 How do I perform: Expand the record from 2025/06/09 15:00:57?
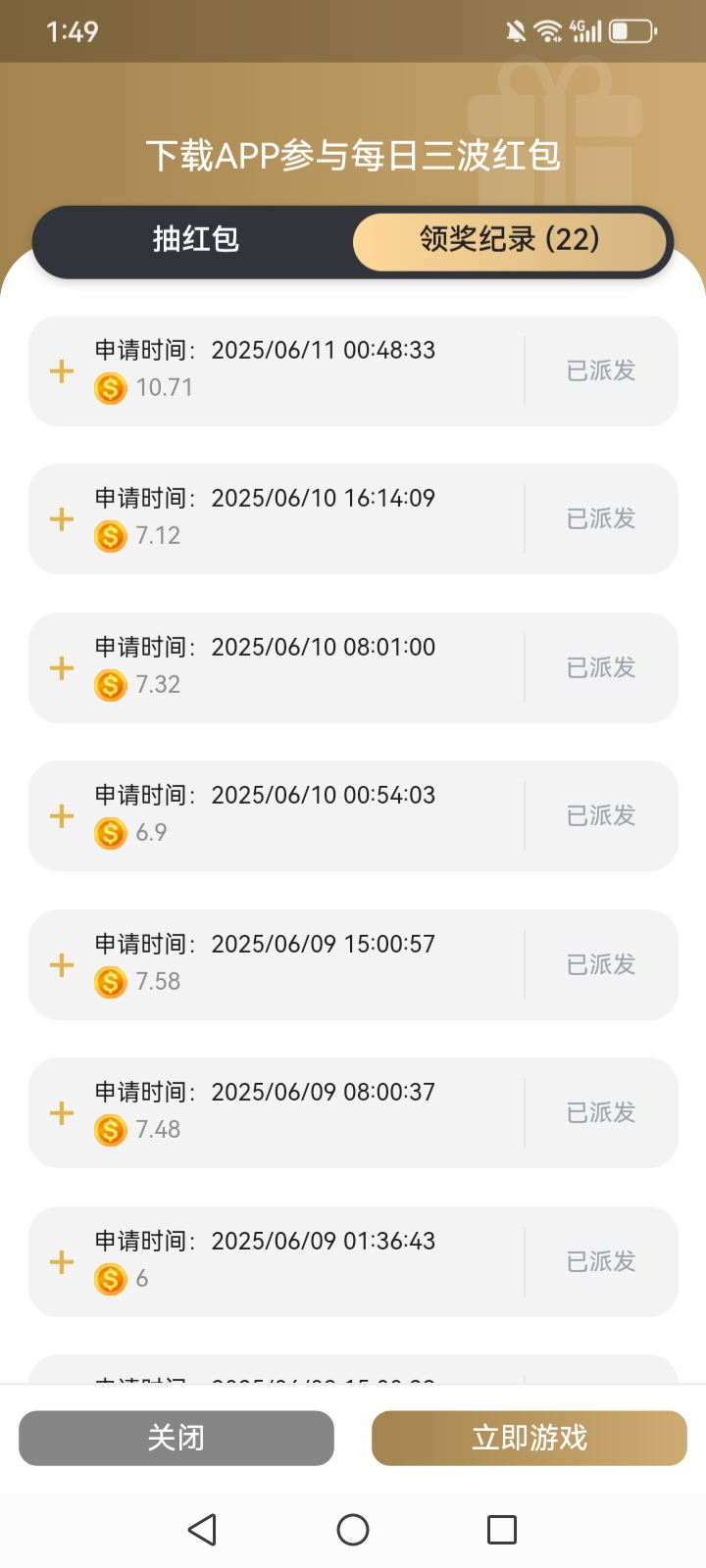tap(62, 965)
